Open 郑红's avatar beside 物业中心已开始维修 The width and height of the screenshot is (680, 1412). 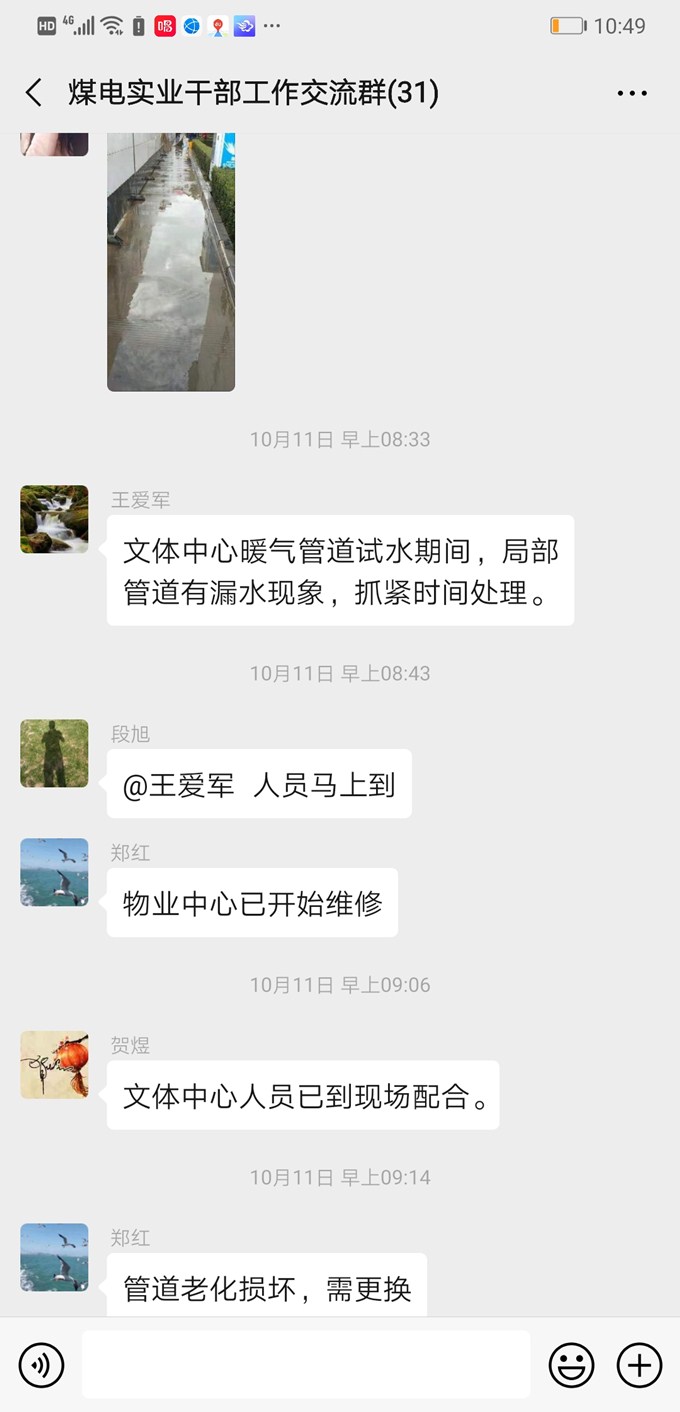tap(54, 872)
